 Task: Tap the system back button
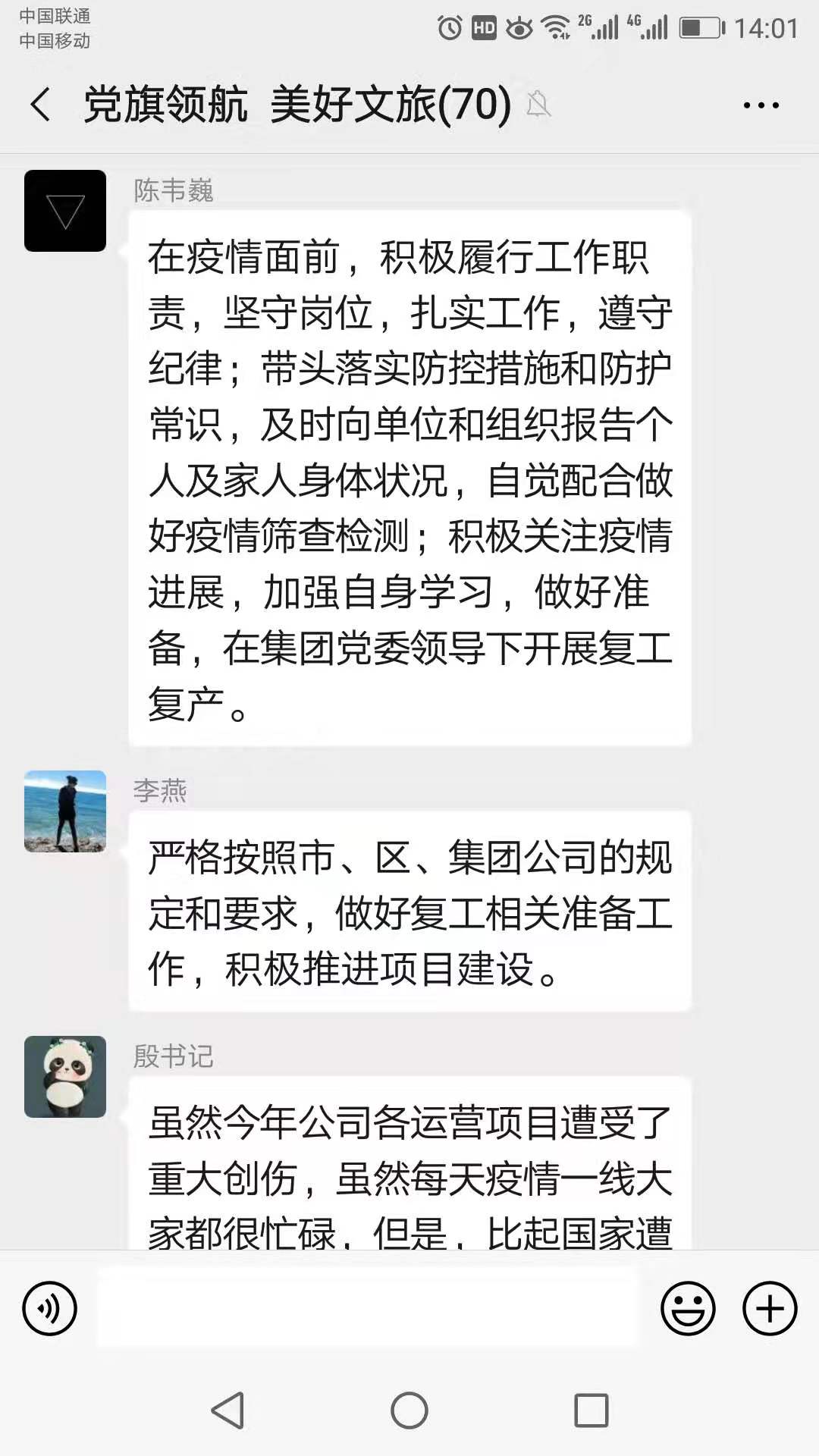coord(227,1410)
